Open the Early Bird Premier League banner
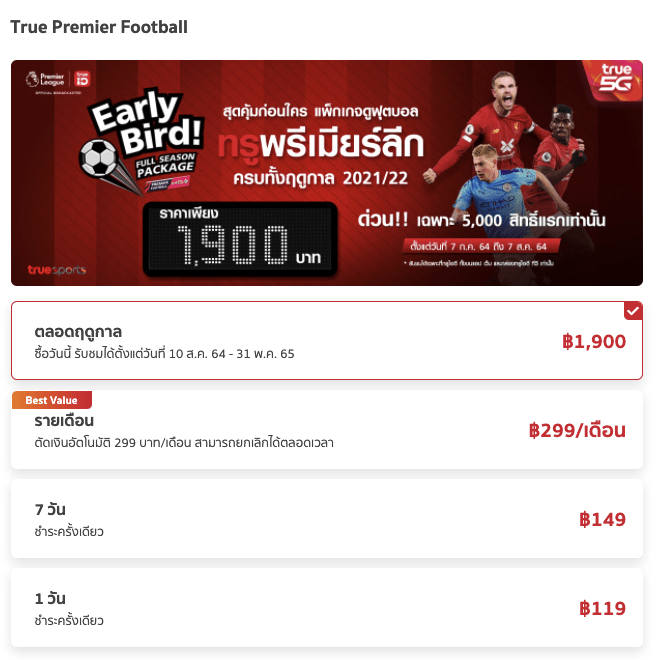 [x=326, y=173]
